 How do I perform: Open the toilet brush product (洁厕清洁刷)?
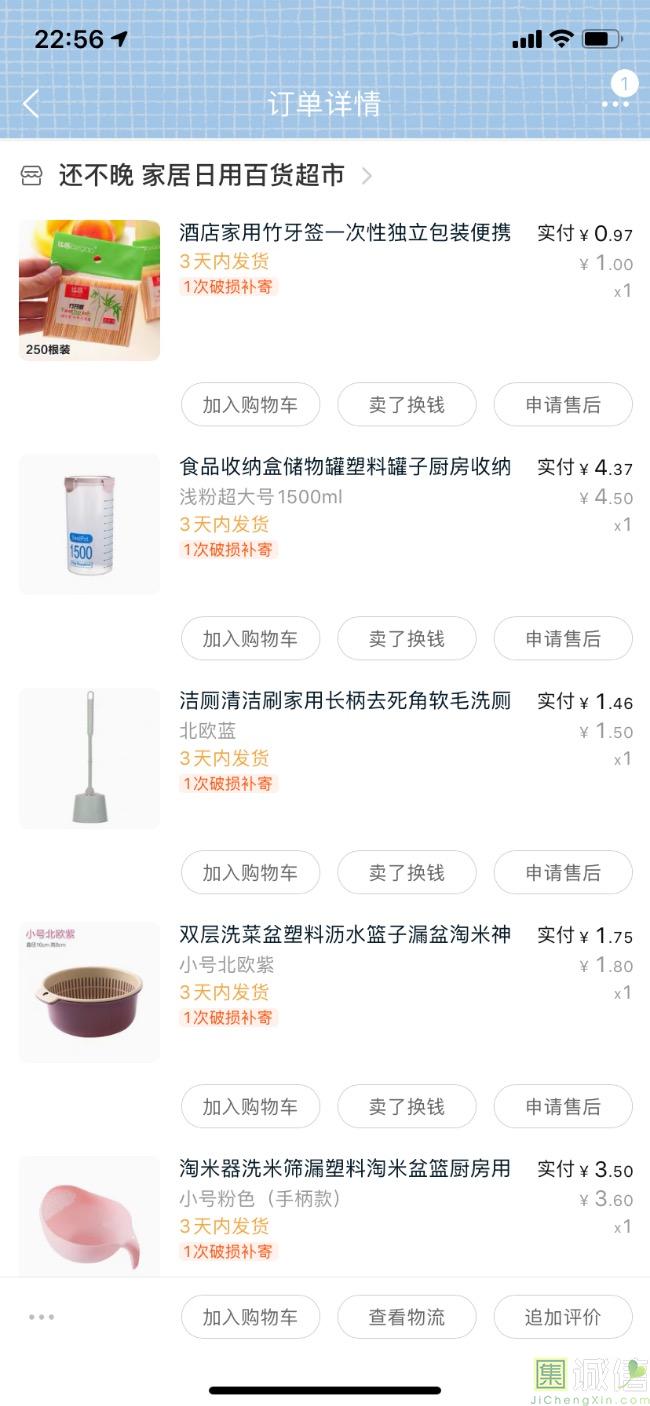click(x=344, y=701)
